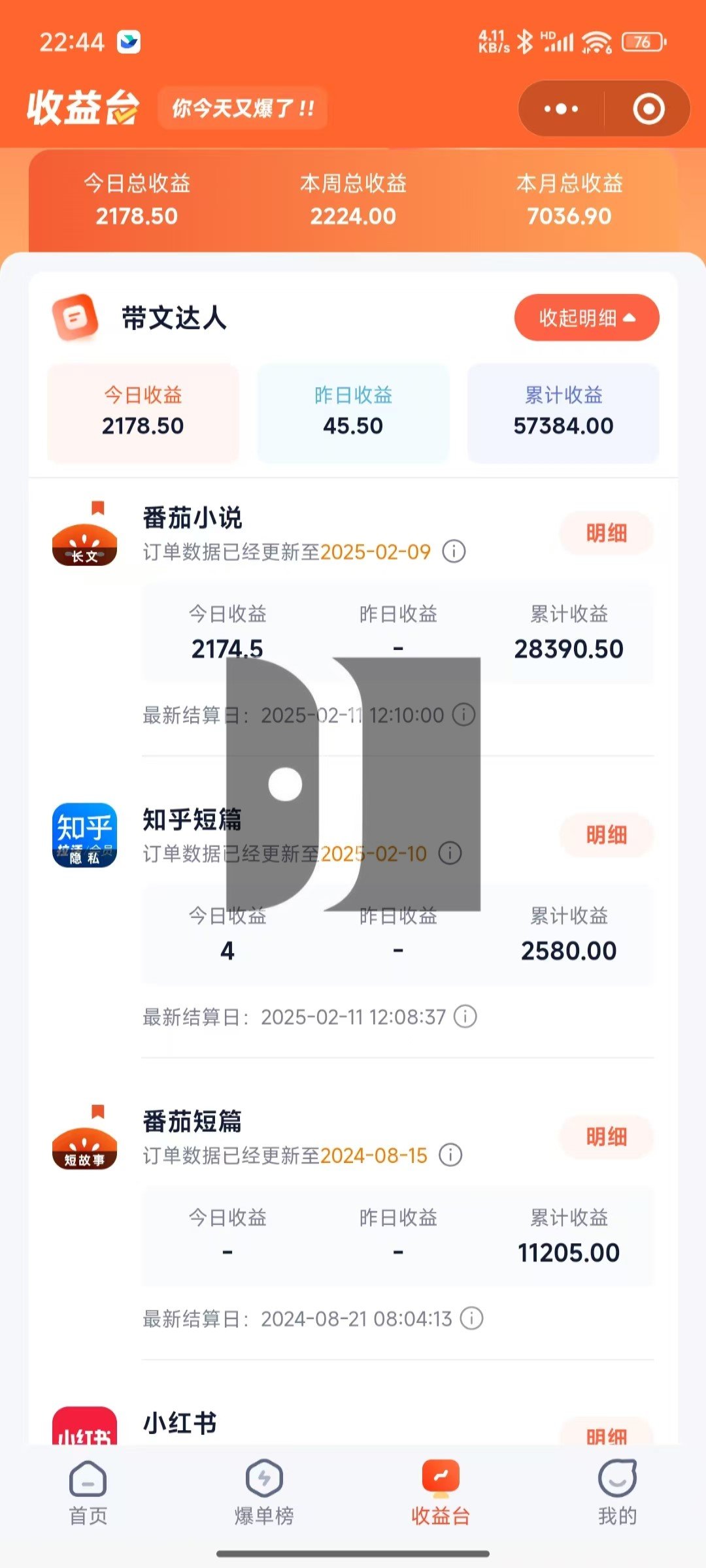Collapse details with 收起明细 button

click(x=586, y=318)
